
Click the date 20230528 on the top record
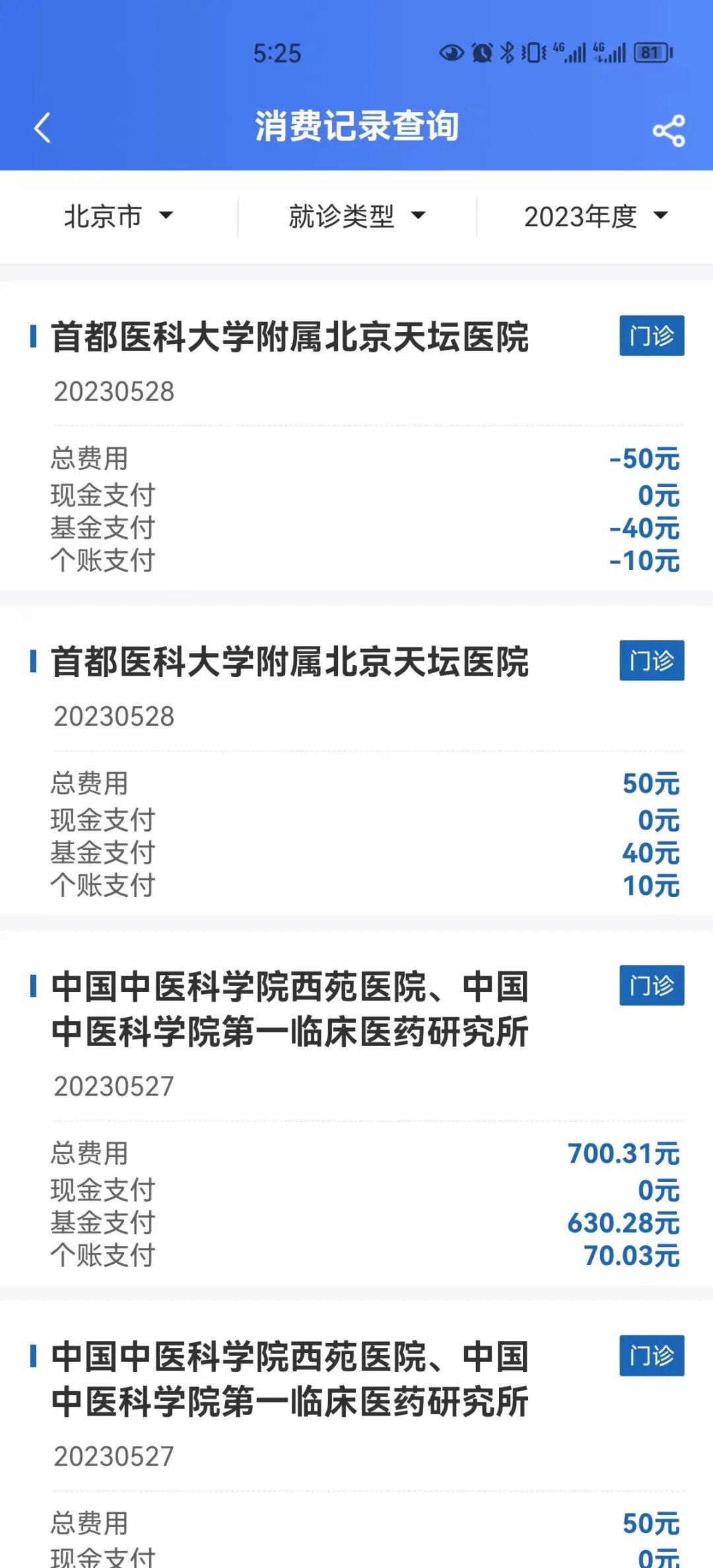[x=114, y=392]
